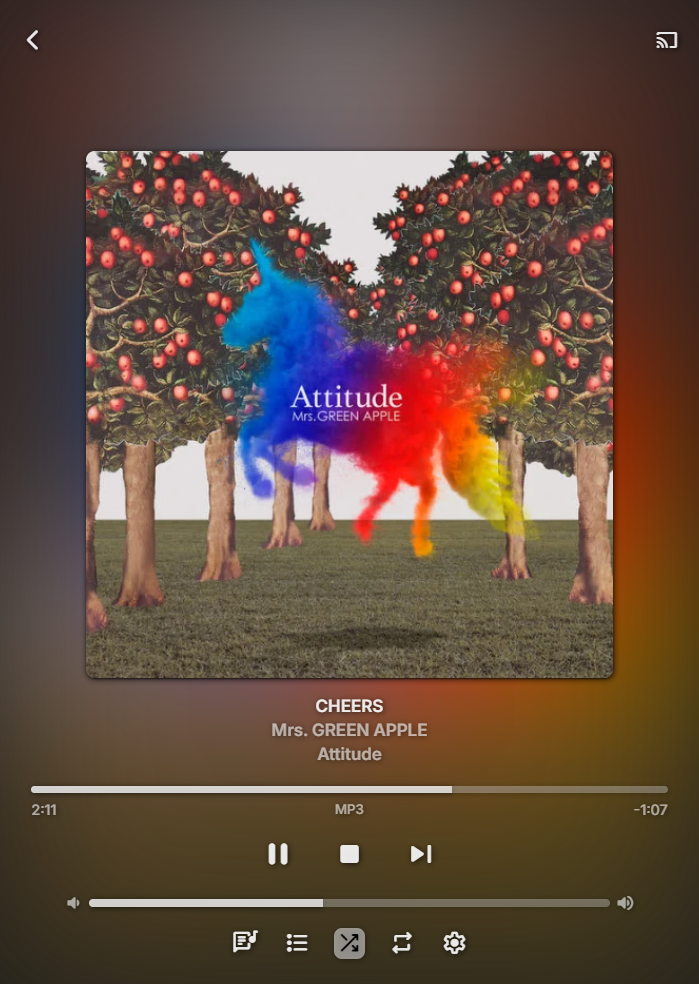Skip to the next track
This screenshot has height=984, width=699.
(x=421, y=854)
